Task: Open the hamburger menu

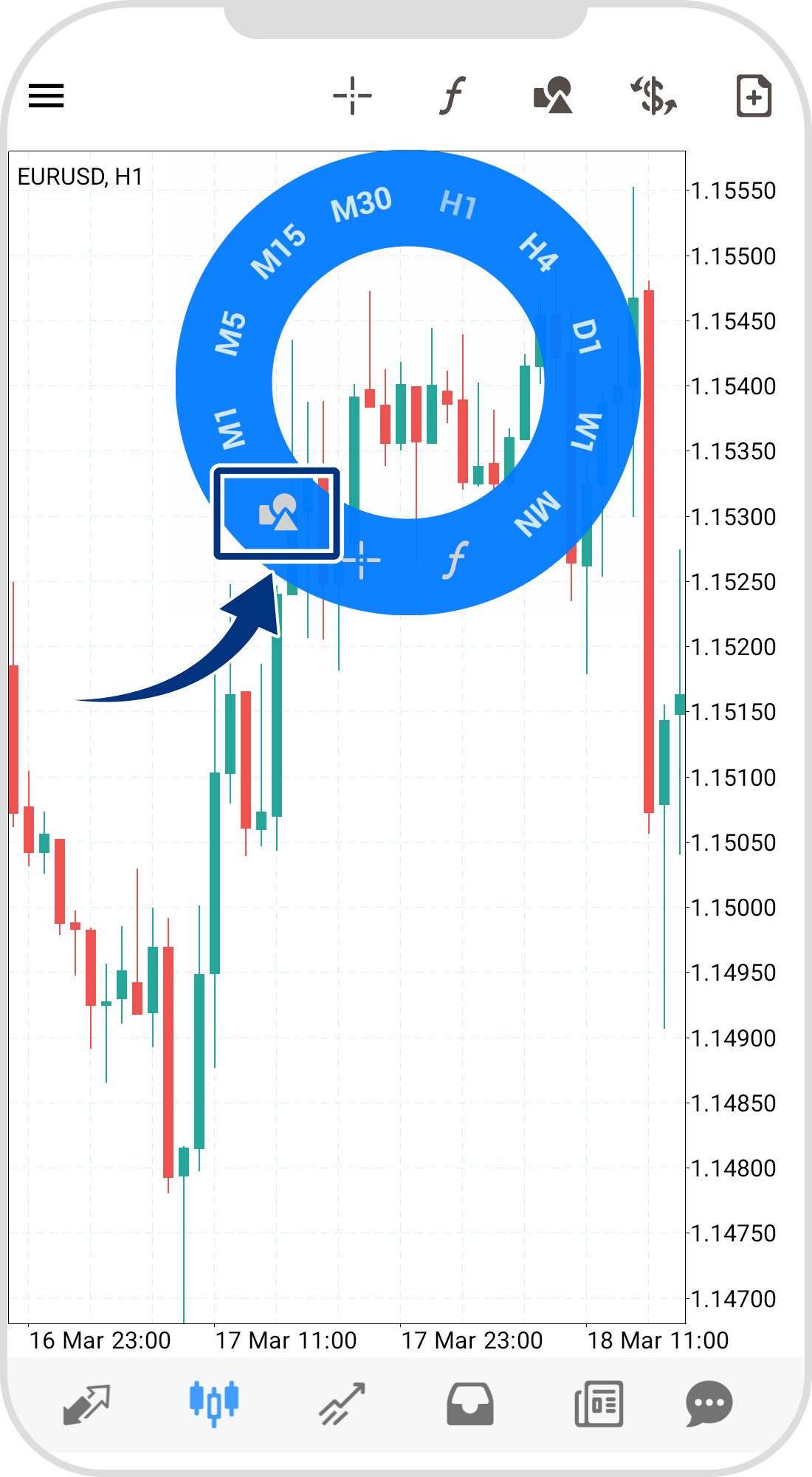Action: tap(47, 96)
